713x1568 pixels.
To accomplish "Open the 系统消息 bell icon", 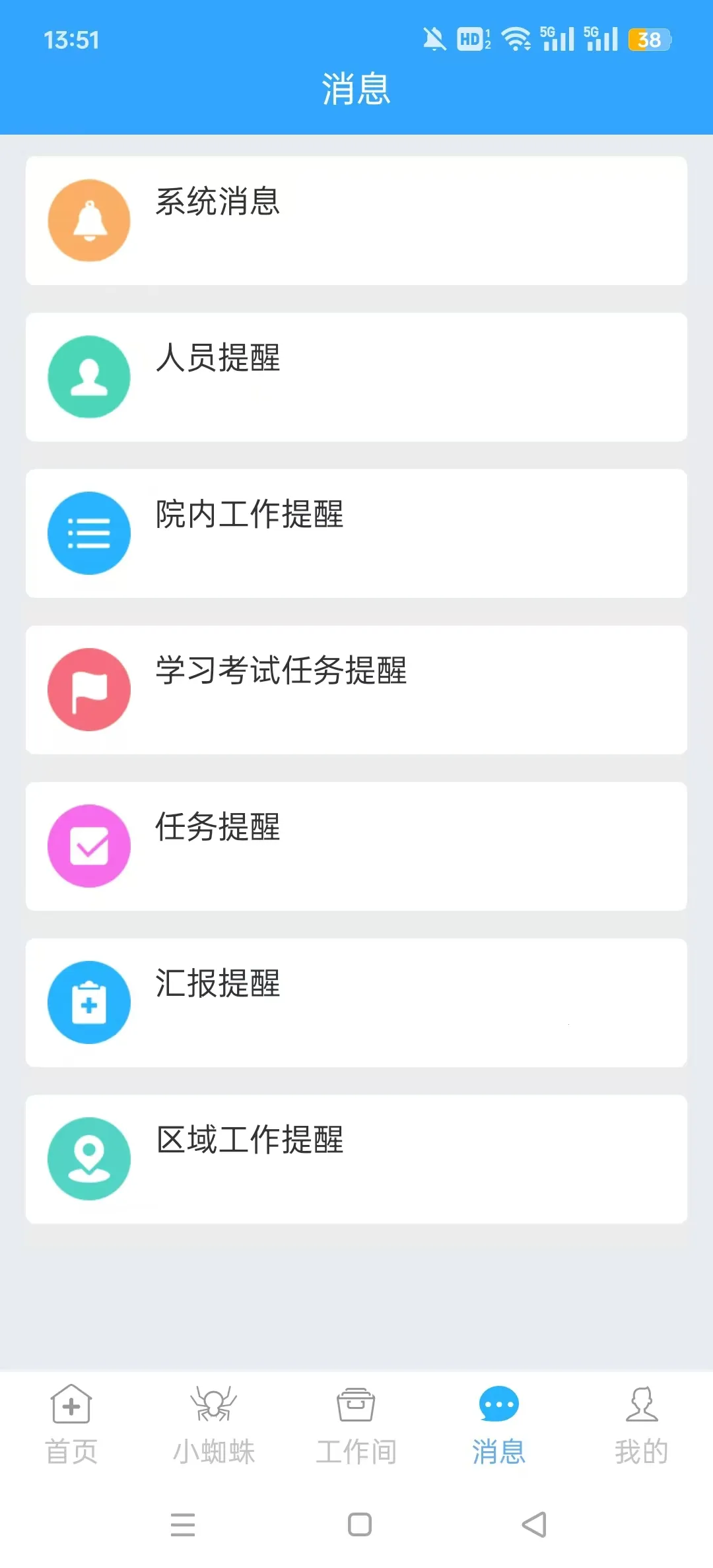I will coord(88,220).
